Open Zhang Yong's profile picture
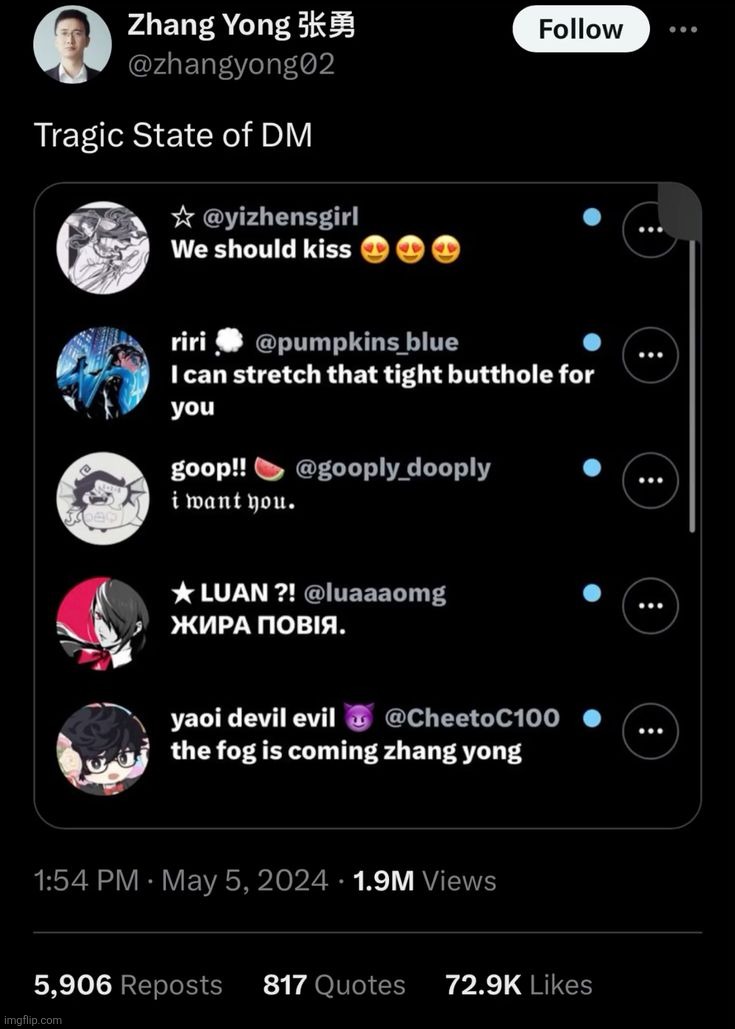735x1029 pixels. tap(71, 45)
